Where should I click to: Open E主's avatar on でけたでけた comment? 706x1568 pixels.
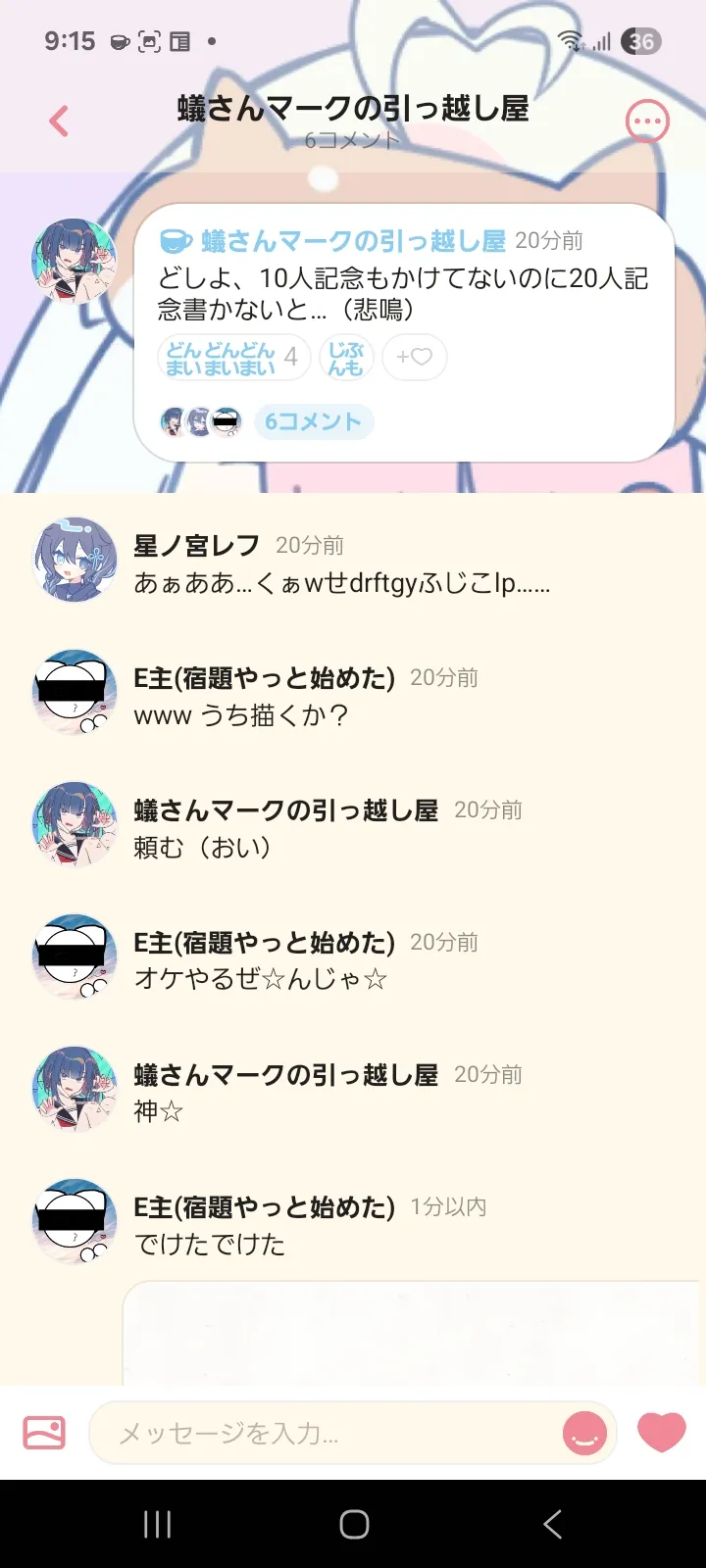tap(75, 1220)
